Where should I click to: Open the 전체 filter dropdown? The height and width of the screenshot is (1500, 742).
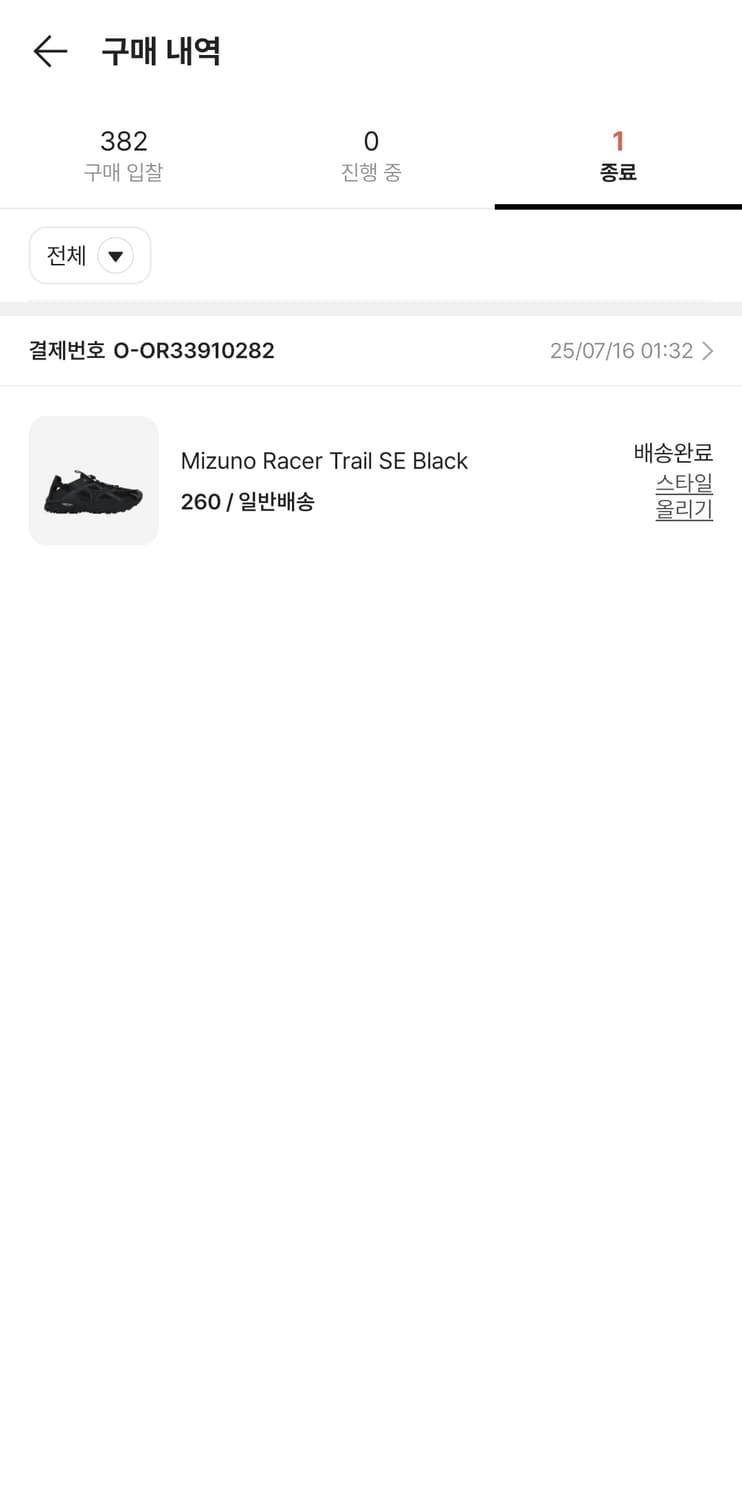pos(89,255)
